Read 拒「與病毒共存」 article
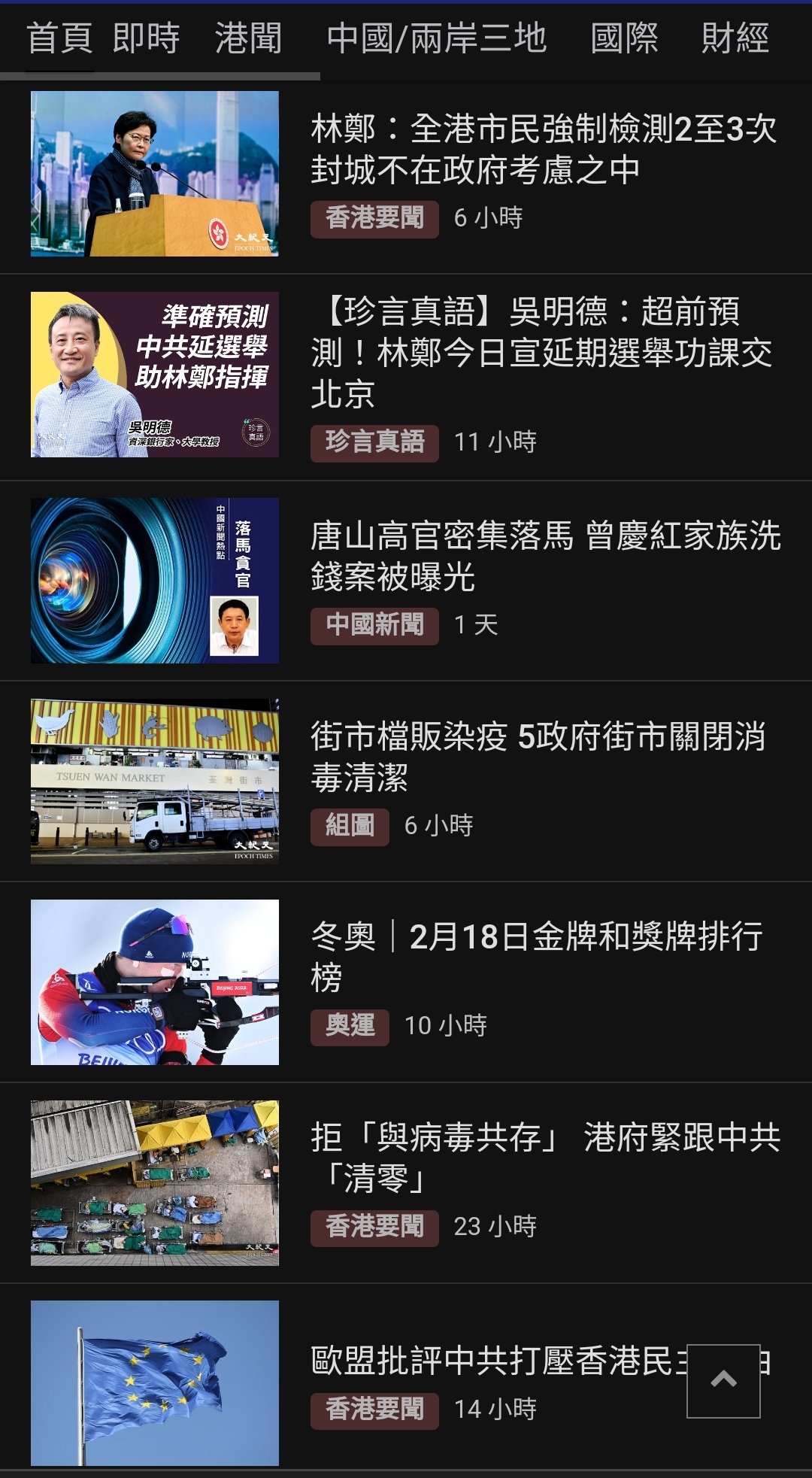This screenshot has height=1478, width=812. pos(545,1157)
